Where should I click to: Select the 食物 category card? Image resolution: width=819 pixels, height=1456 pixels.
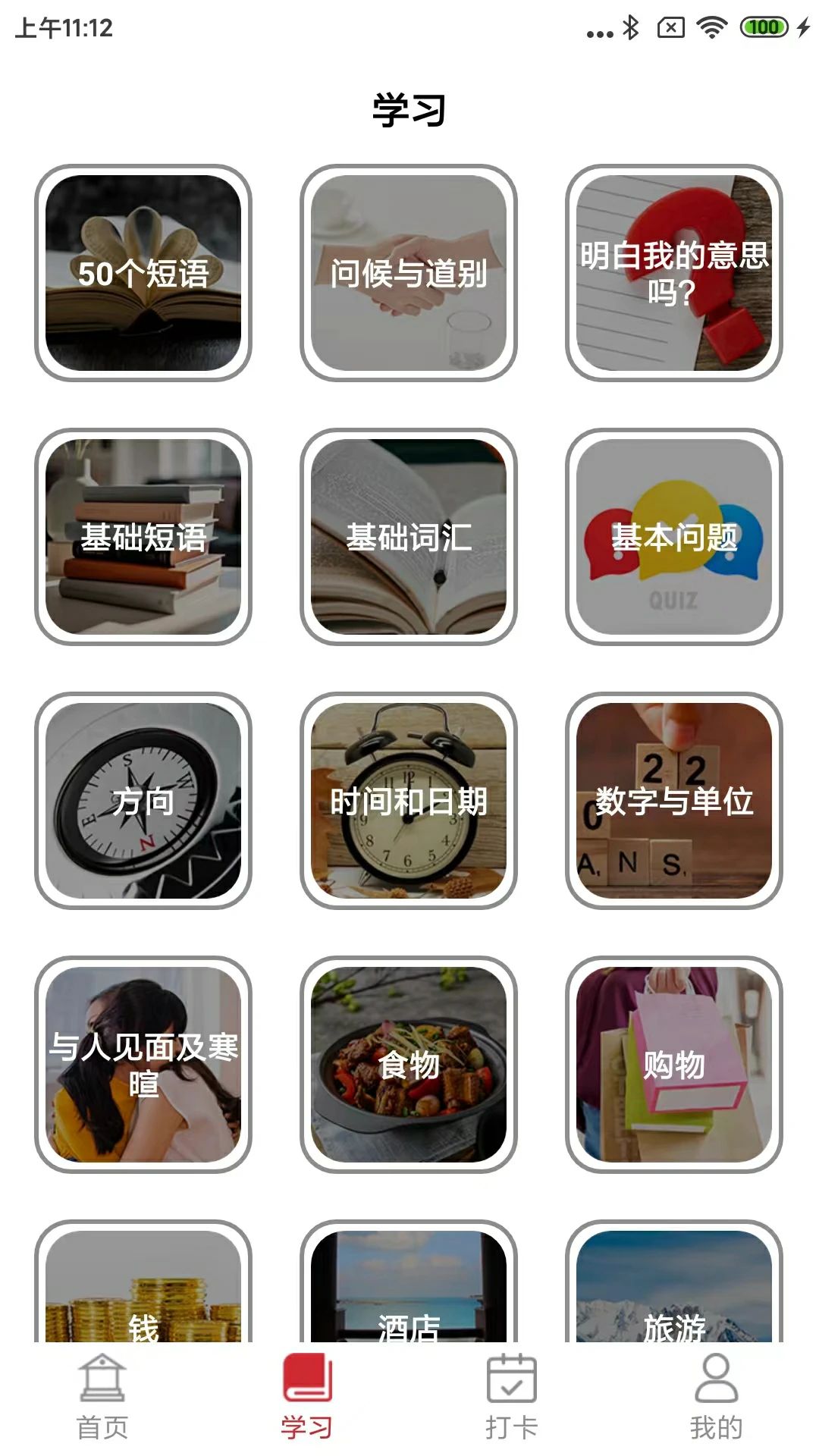pos(409,1065)
